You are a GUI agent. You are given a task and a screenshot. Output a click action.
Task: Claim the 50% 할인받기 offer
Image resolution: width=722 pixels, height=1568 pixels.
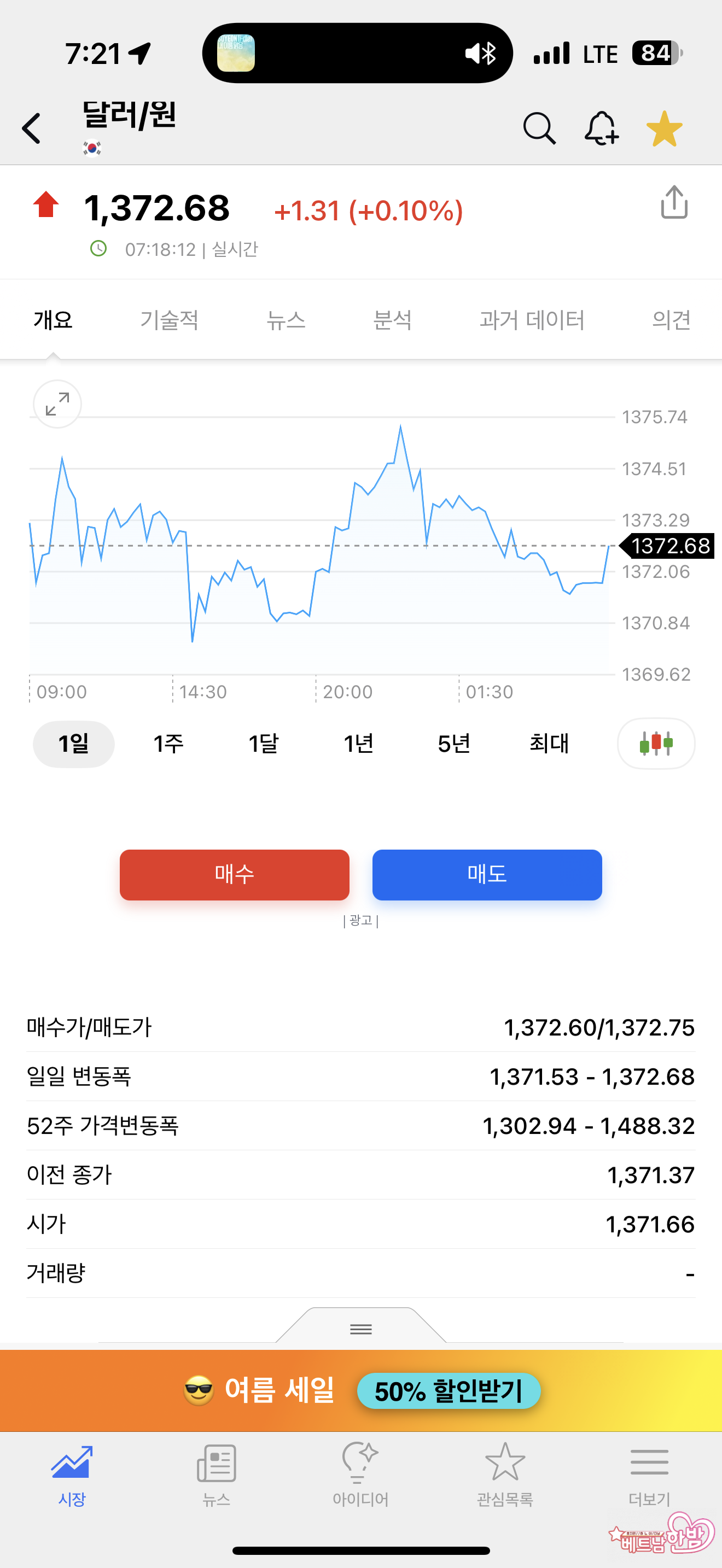449,1391
